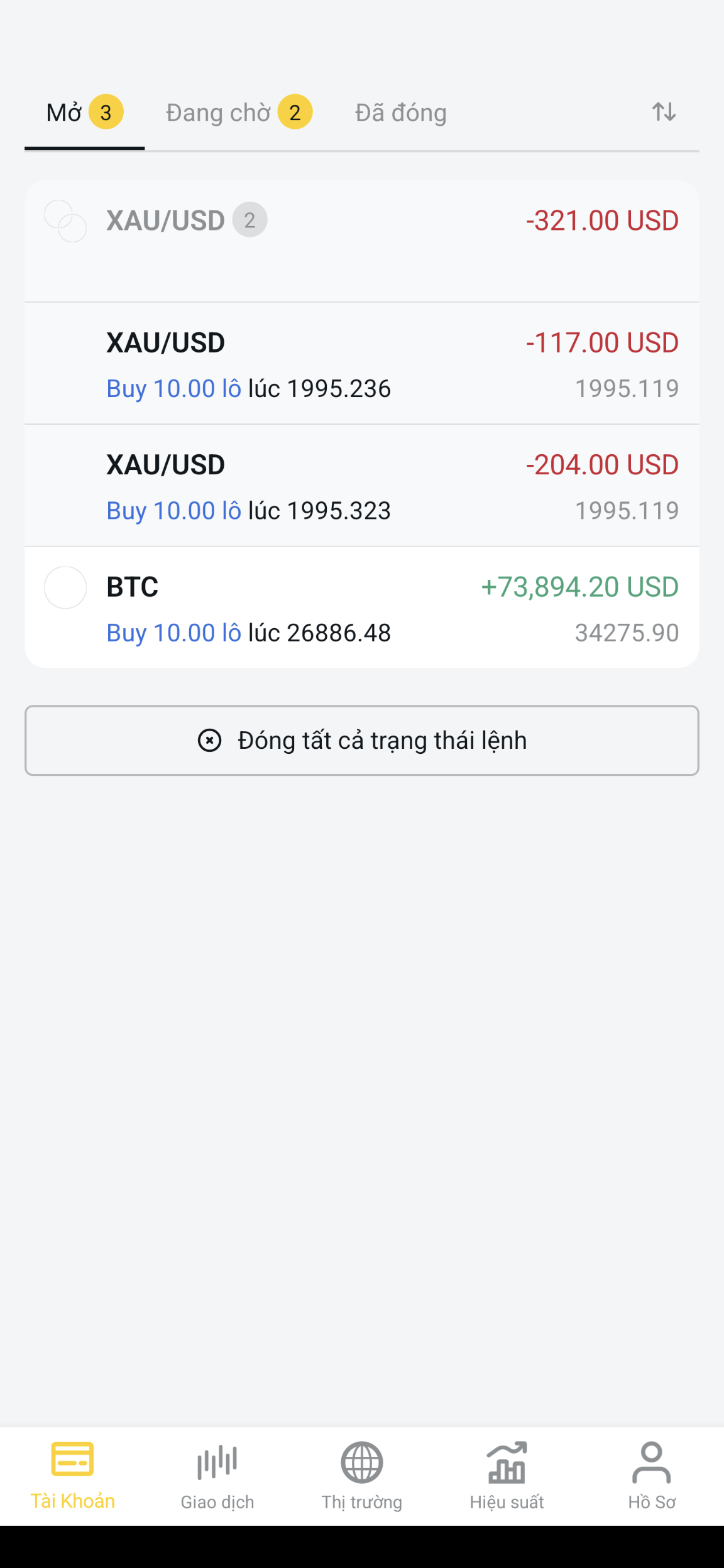
Task: Select the Mở tab
Action: (85, 112)
